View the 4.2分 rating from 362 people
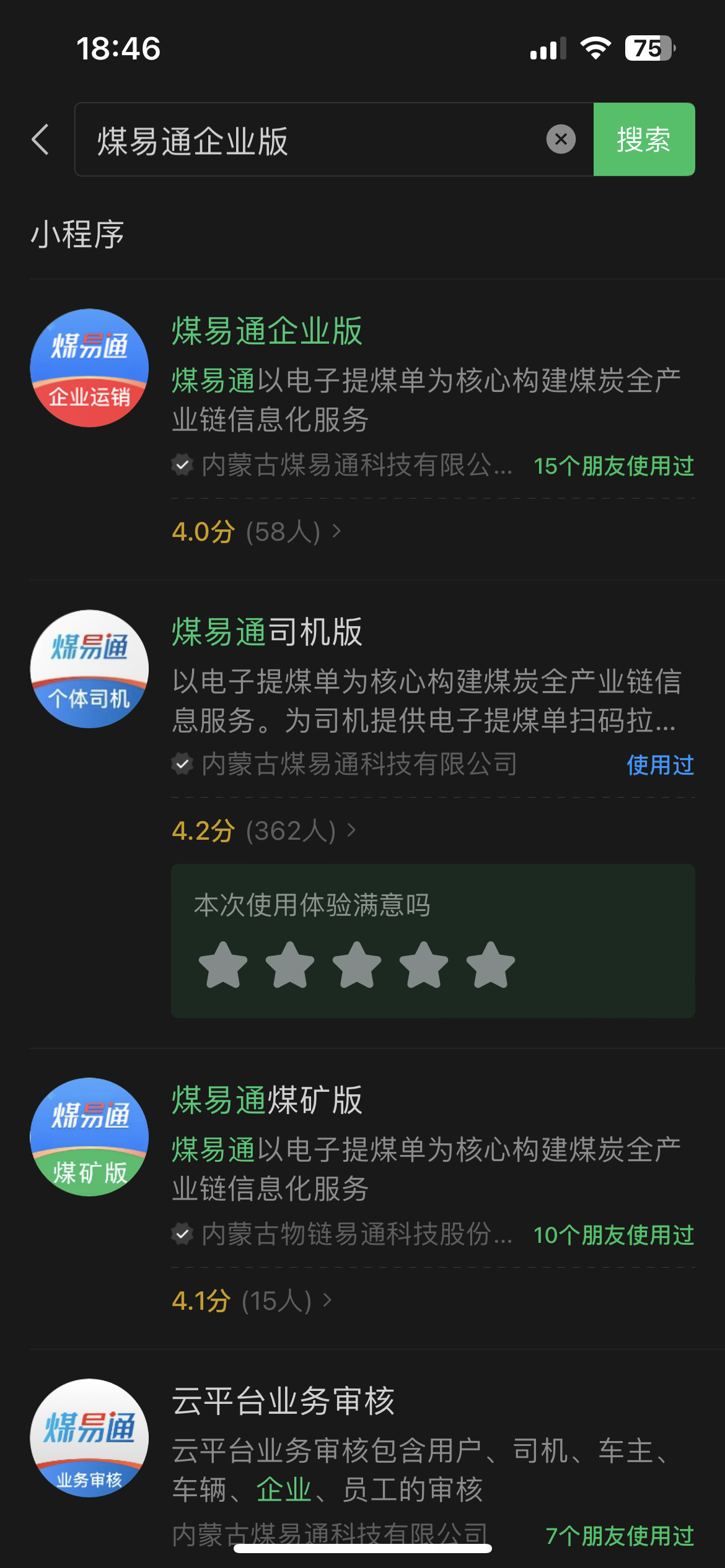Viewport: 725px width, 1568px height. (x=263, y=831)
